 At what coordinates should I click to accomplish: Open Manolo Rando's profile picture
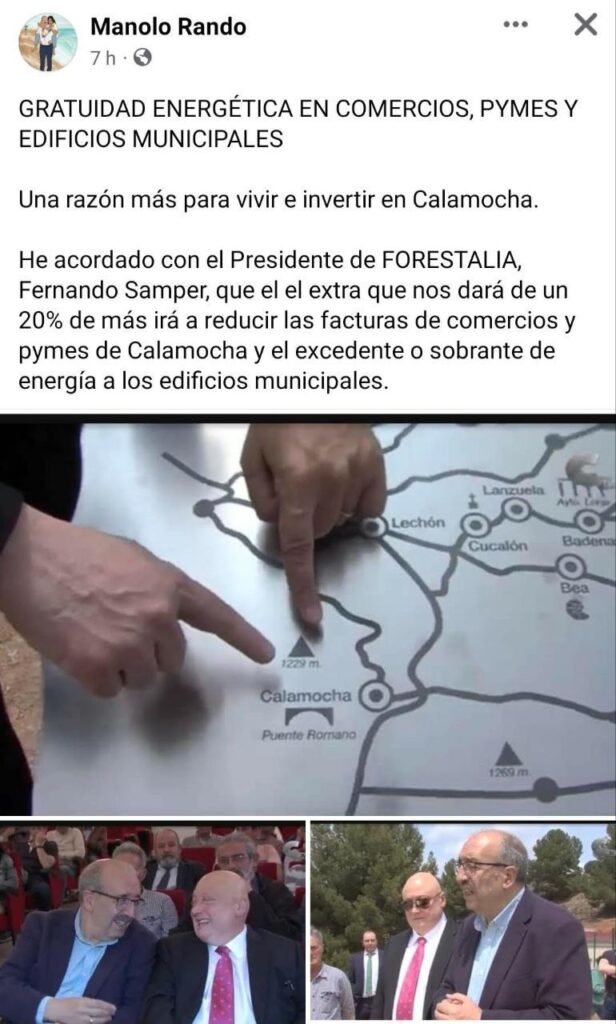pyautogui.click(x=46, y=41)
